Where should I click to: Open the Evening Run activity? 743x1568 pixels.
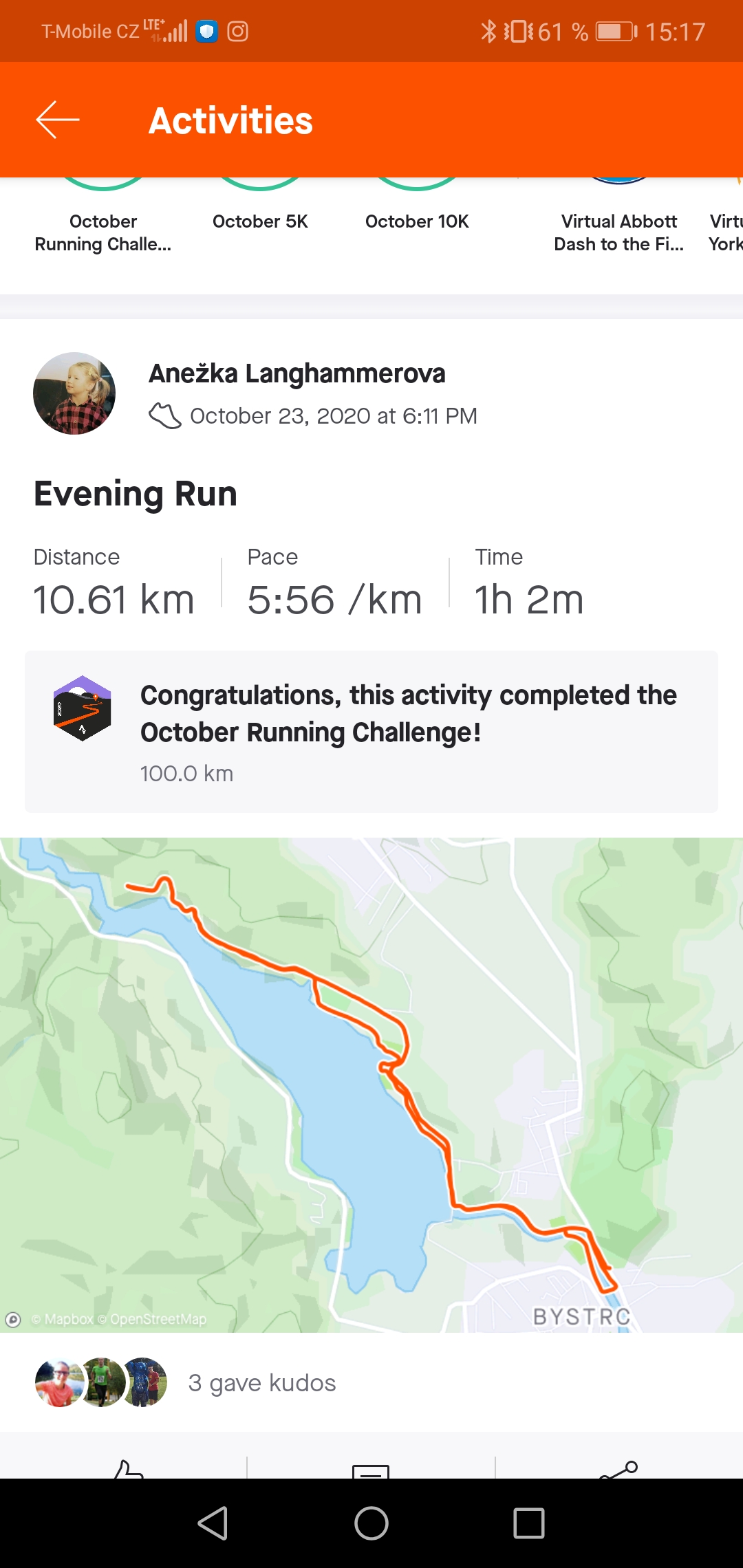pyautogui.click(x=136, y=494)
